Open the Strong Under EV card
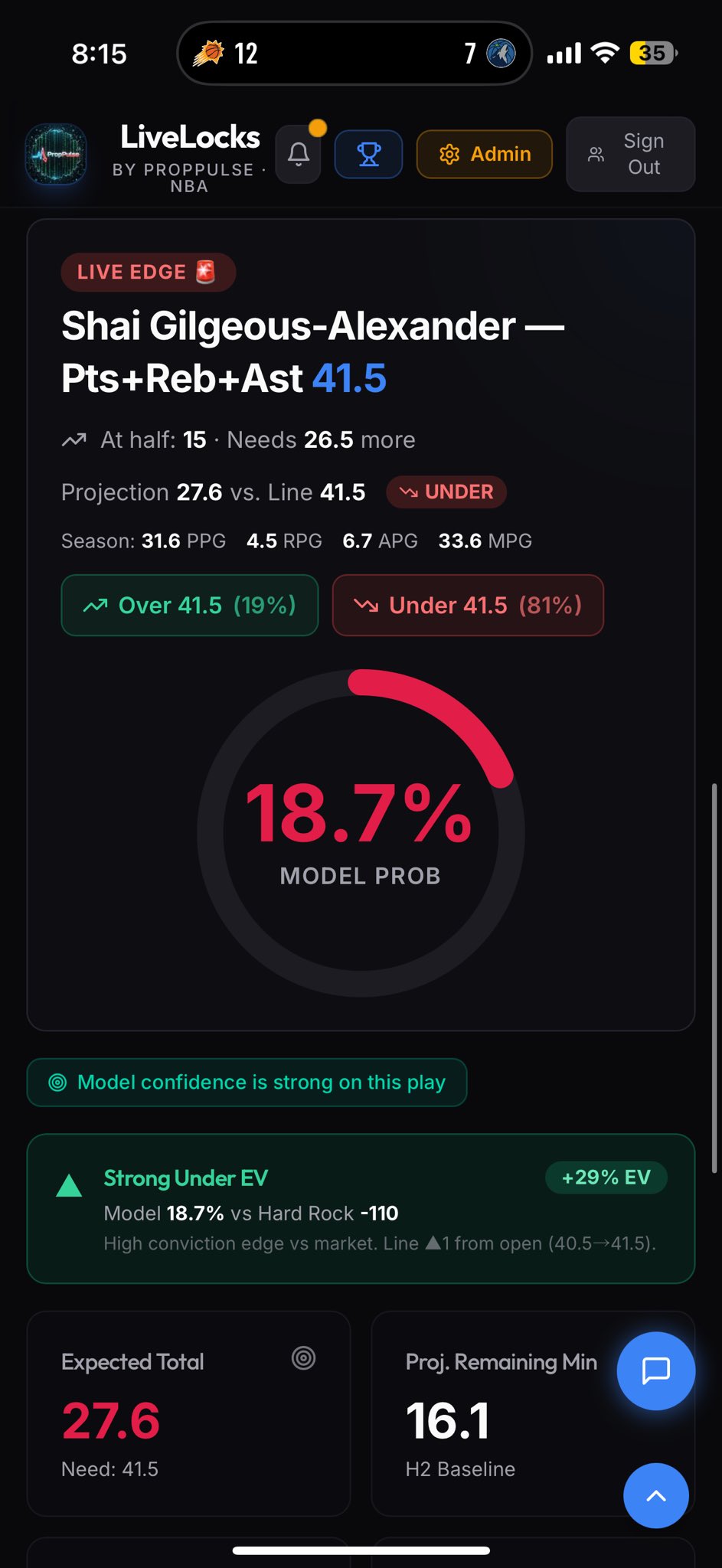 (361, 1209)
